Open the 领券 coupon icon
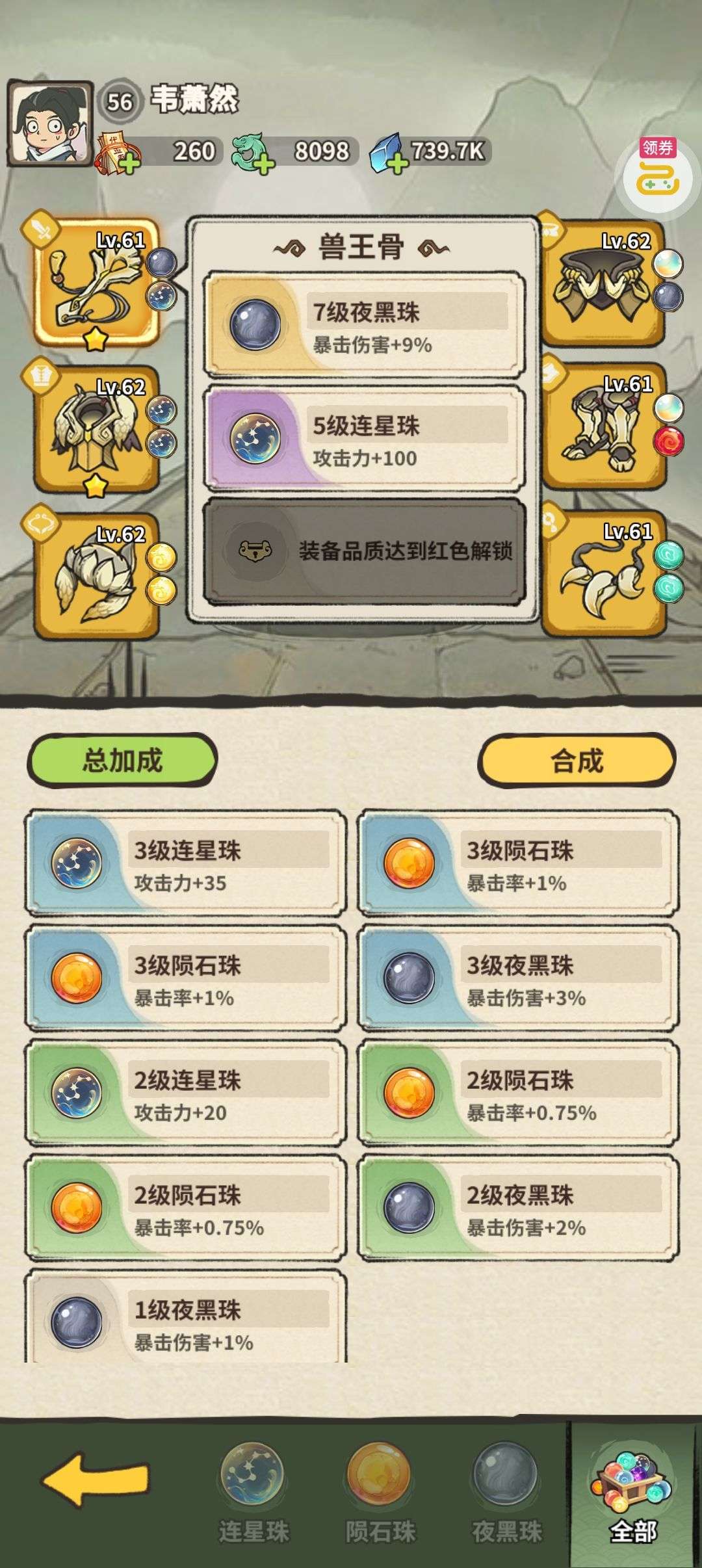This screenshot has width=702, height=1568. (657, 170)
